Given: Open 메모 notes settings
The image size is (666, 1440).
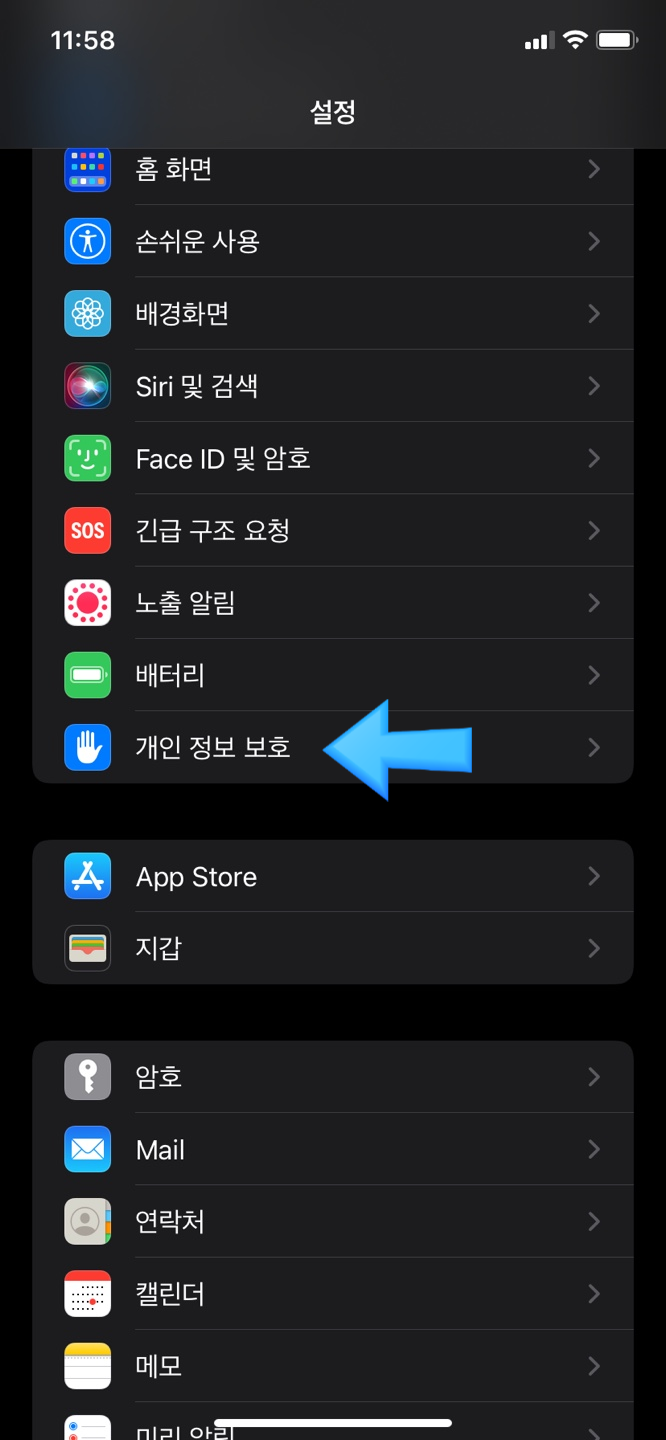Looking at the screenshot, I should [x=333, y=1366].
